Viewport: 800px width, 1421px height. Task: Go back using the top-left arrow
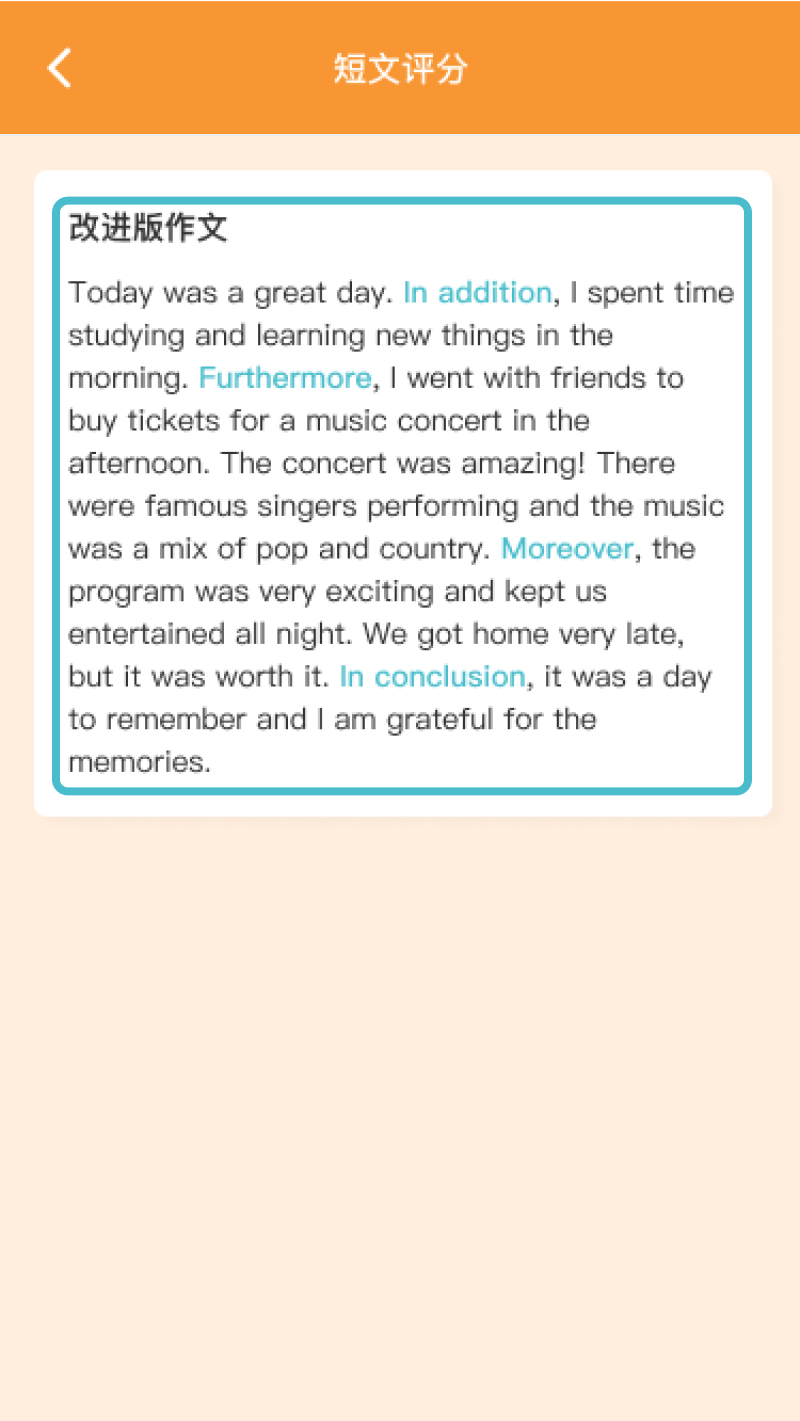point(59,68)
